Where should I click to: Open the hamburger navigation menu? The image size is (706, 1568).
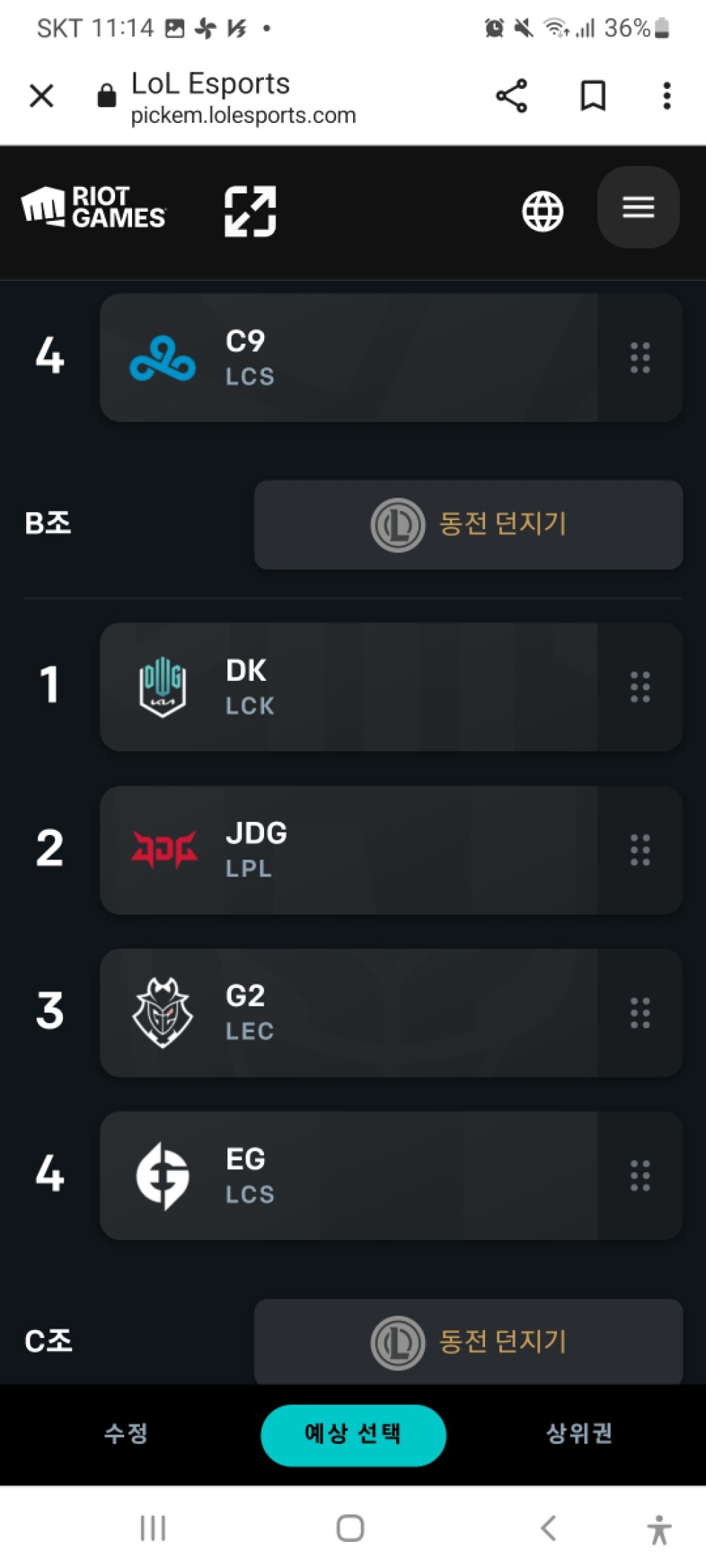[638, 207]
